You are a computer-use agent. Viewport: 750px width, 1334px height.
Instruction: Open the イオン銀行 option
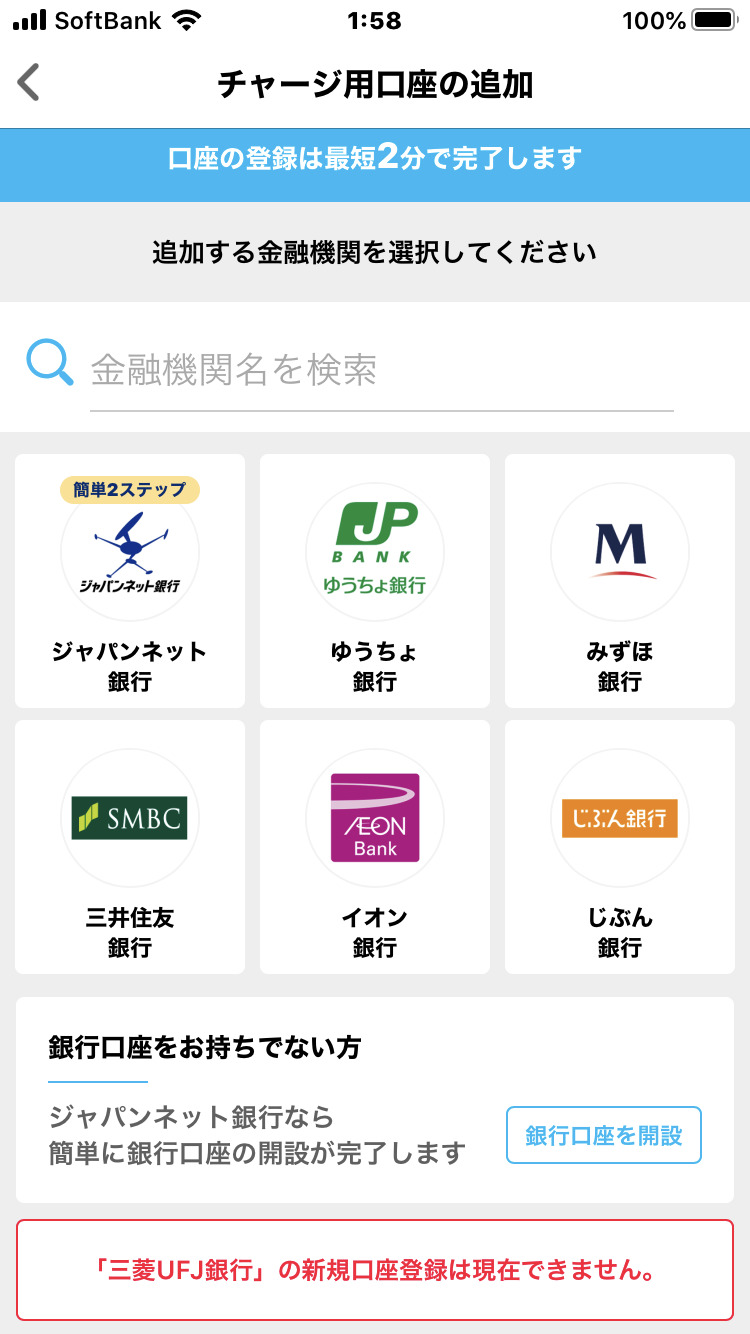tap(375, 846)
